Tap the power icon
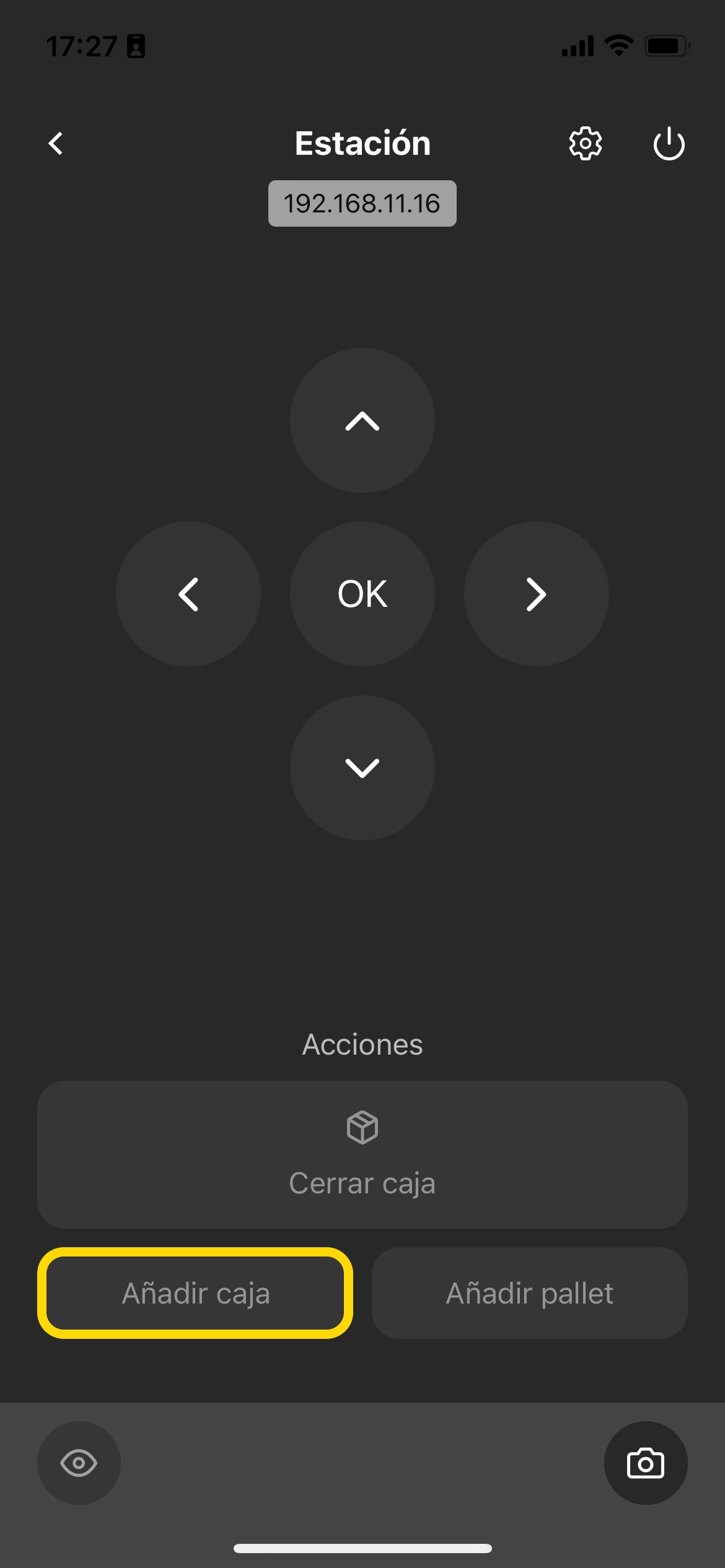The image size is (725, 1568). point(669,144)
